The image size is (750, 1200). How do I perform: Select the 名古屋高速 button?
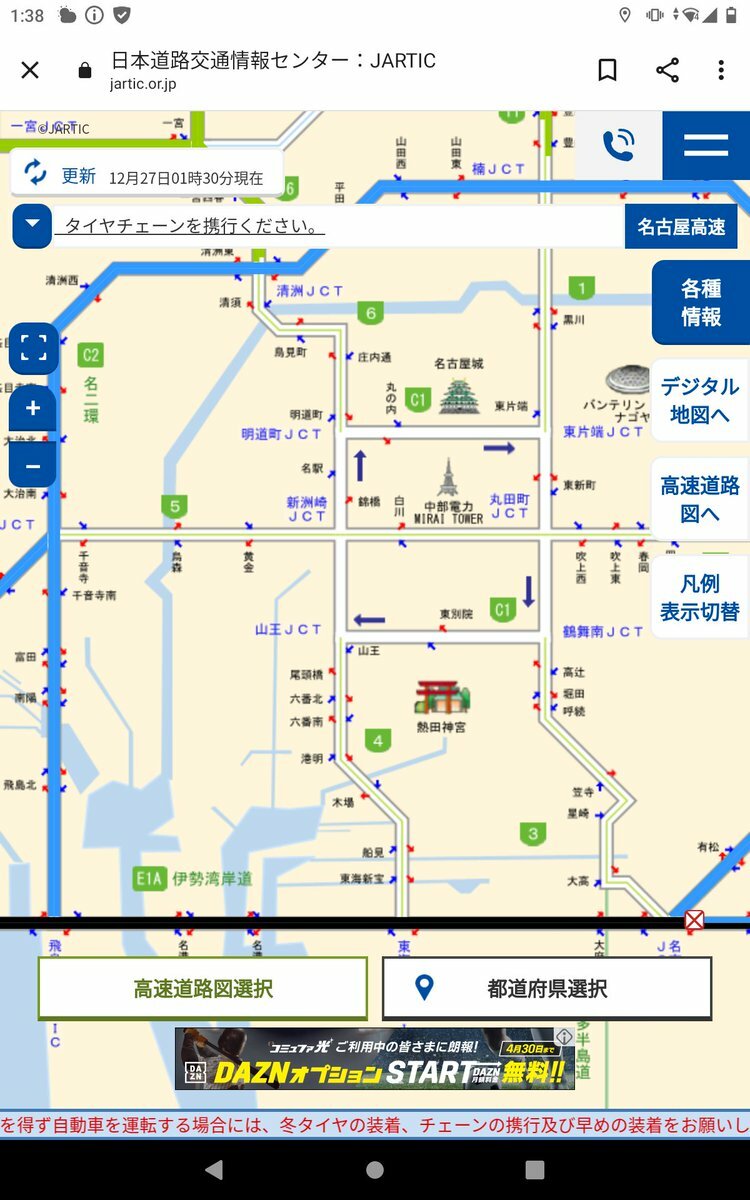coord(681,227)
